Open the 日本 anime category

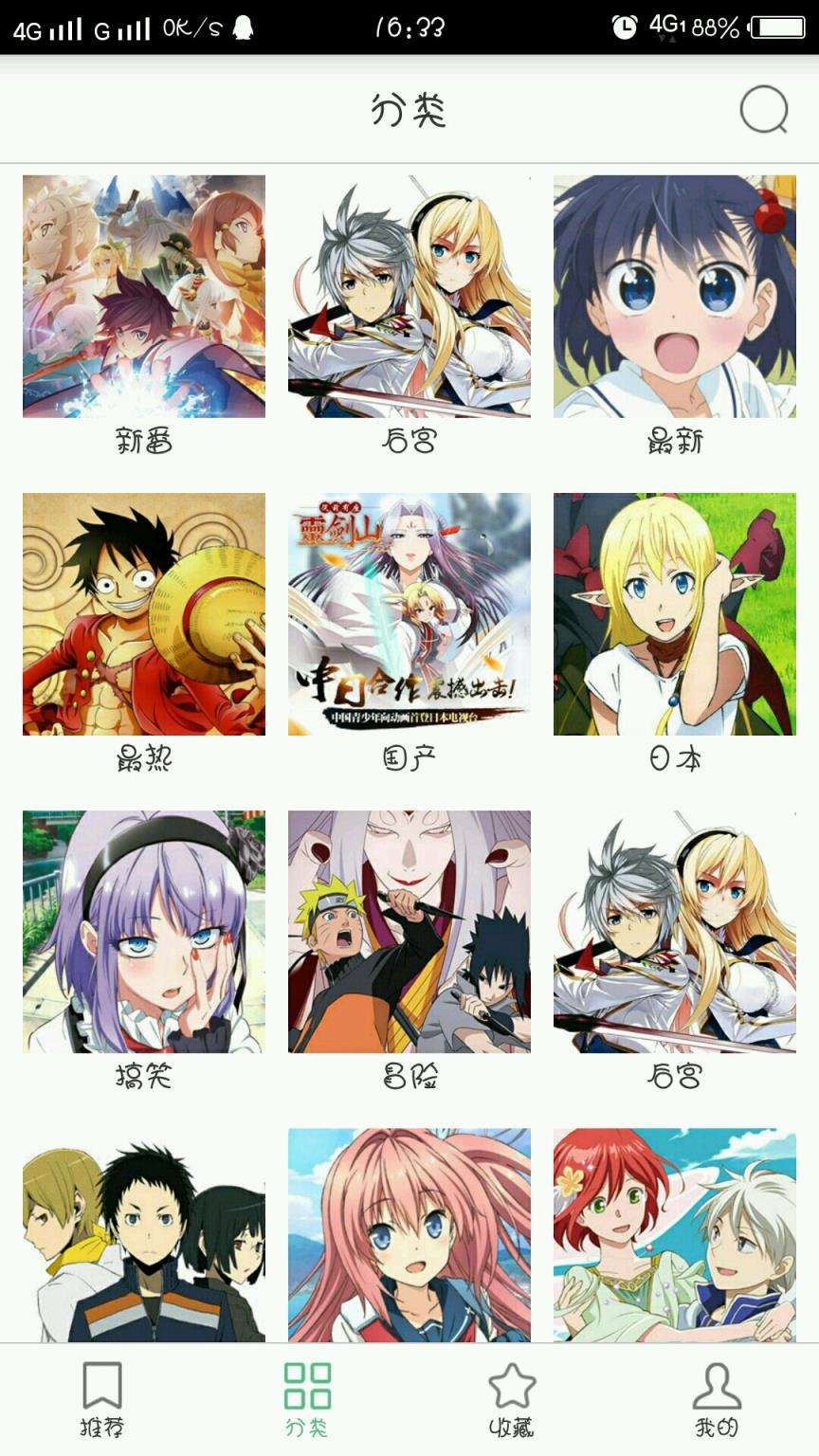click(x=676, y=616)
